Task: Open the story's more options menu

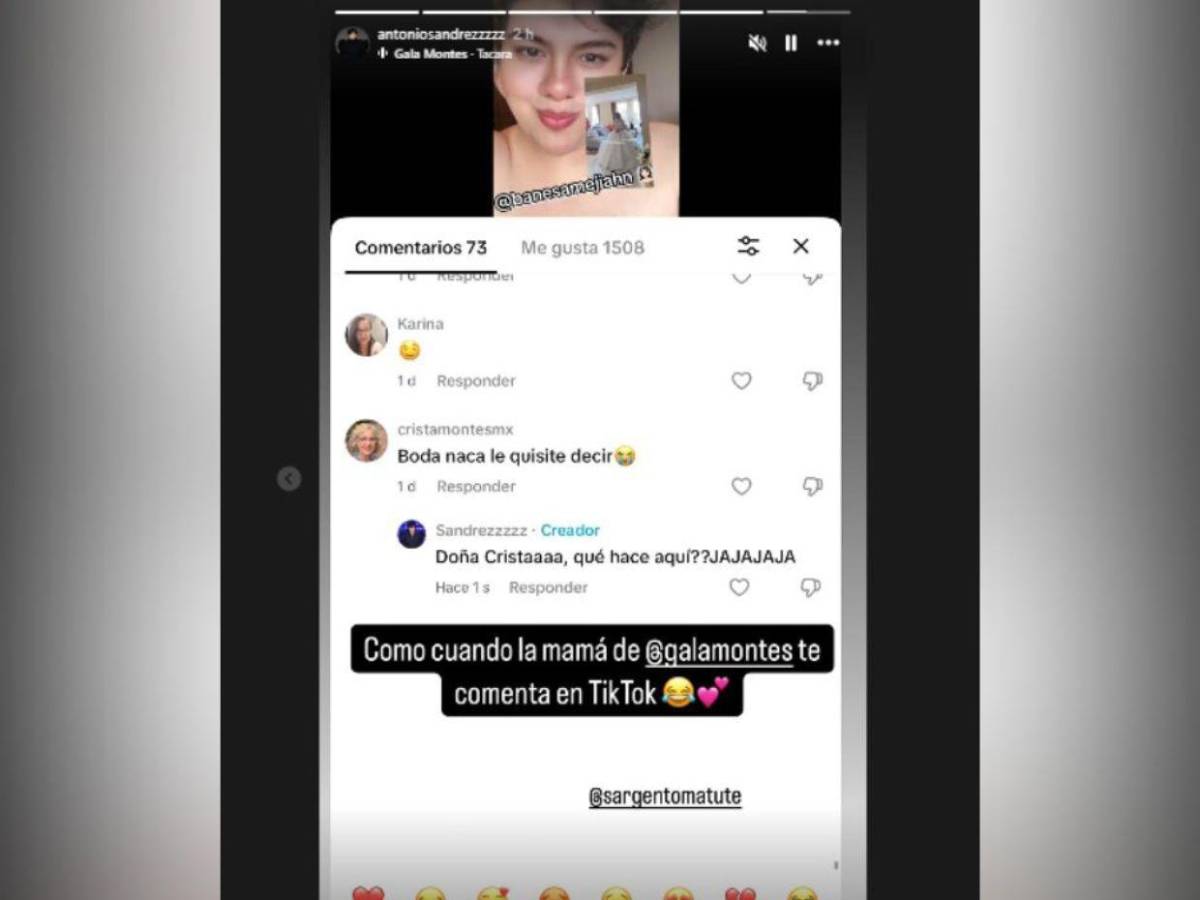Action: [x=828, y=43]
